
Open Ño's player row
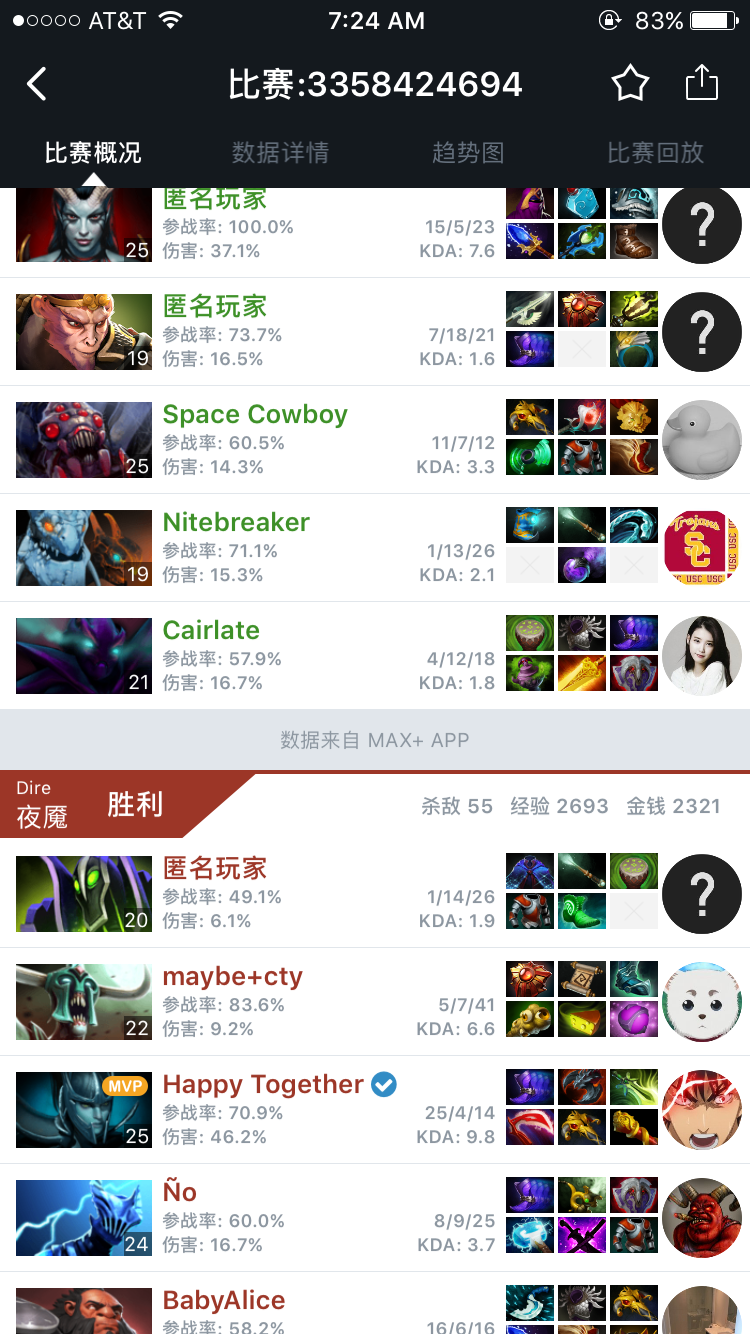[300, 1218]
